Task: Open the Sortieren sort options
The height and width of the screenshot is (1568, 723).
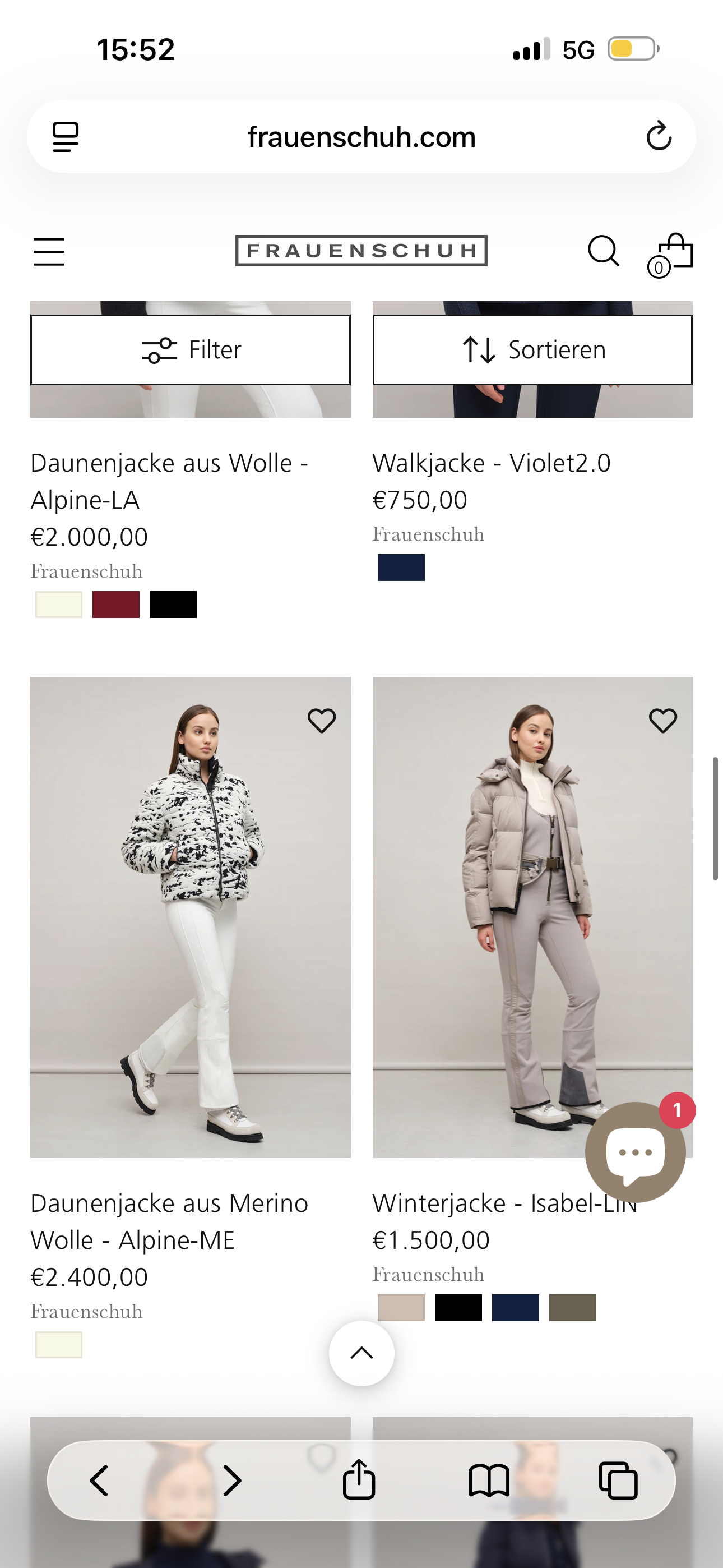Action: pyautogui.click(x=532, y=350)
